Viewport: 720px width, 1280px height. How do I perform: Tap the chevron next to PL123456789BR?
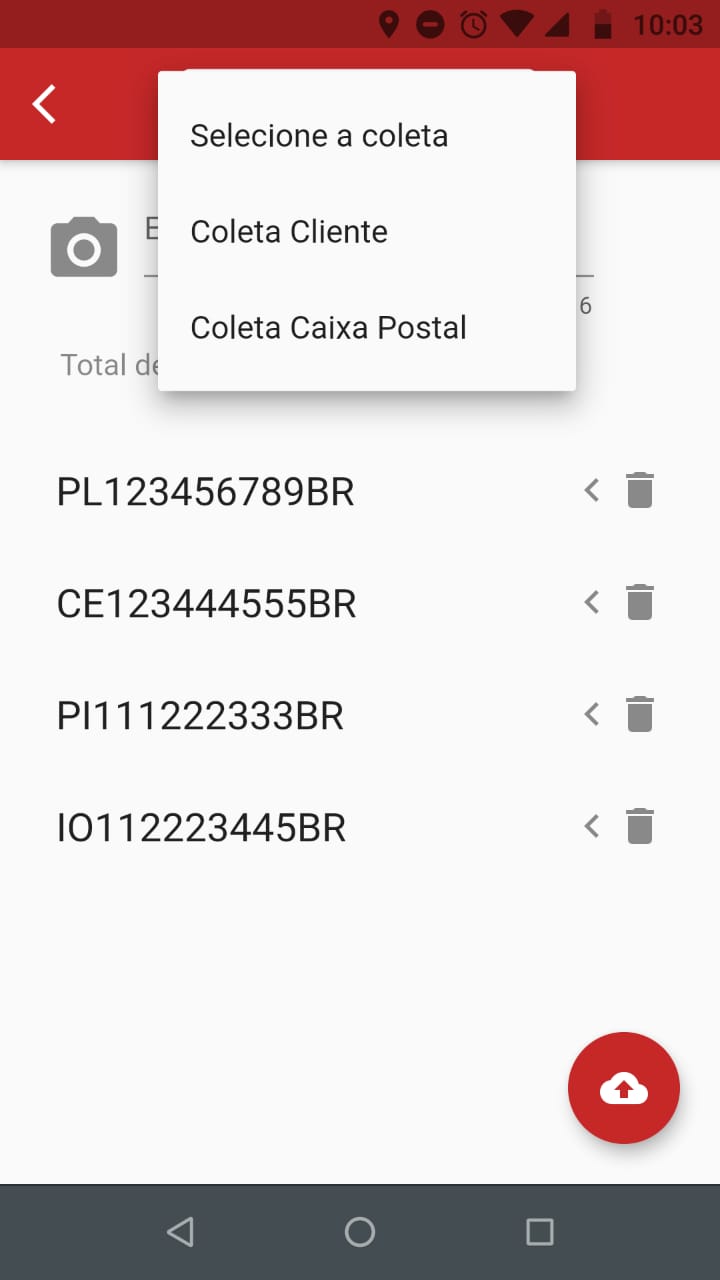coord(591,490)
